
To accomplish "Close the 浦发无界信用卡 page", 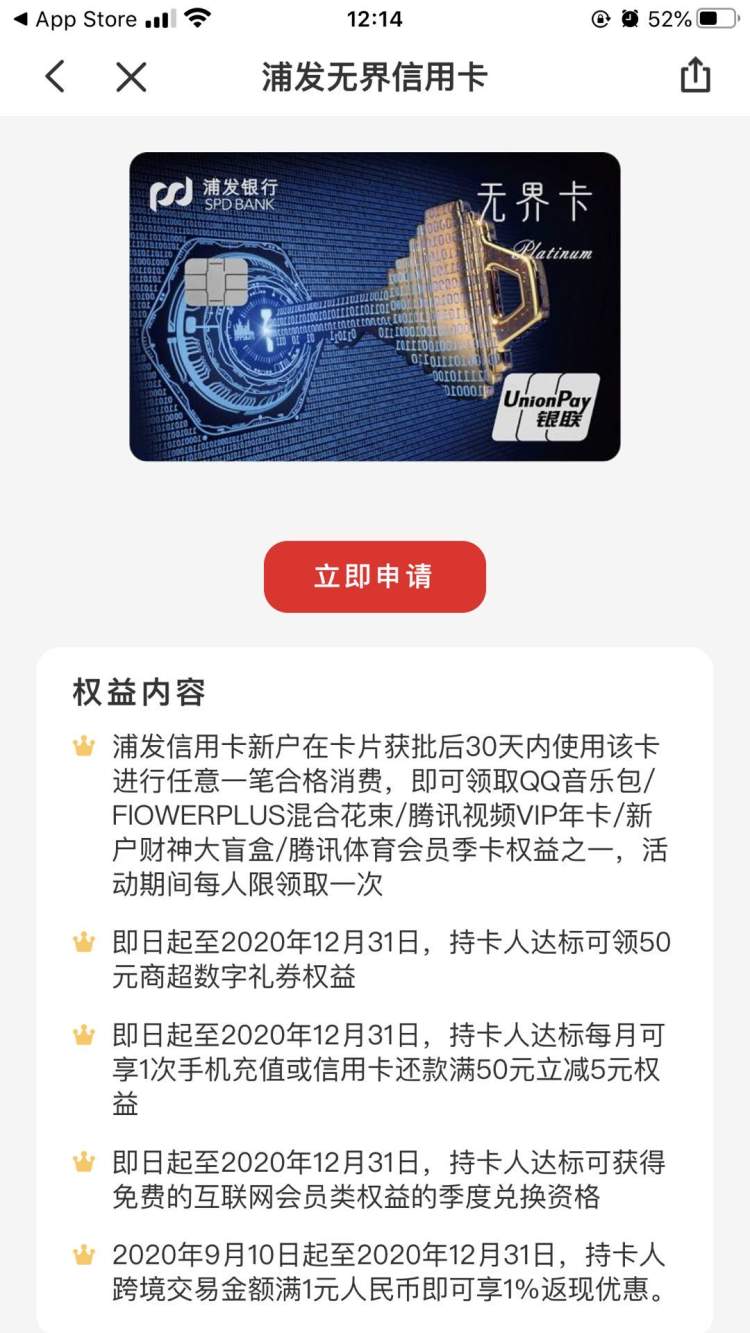I will tap(131, 77).
